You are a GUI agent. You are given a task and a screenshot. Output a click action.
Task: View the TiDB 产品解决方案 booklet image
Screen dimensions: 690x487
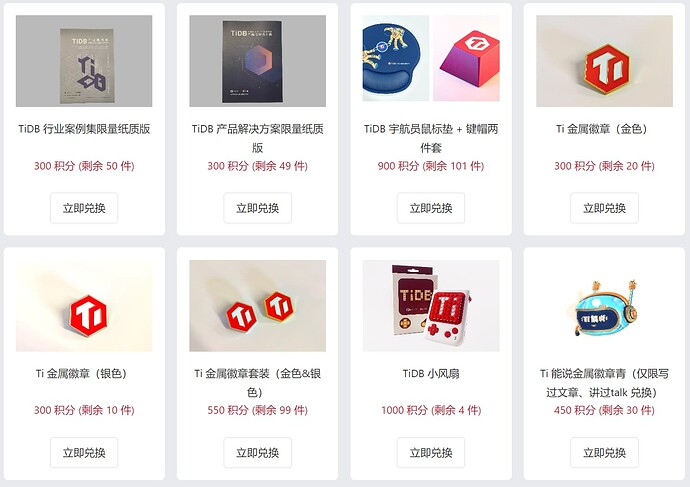click(x=257, y=61)
